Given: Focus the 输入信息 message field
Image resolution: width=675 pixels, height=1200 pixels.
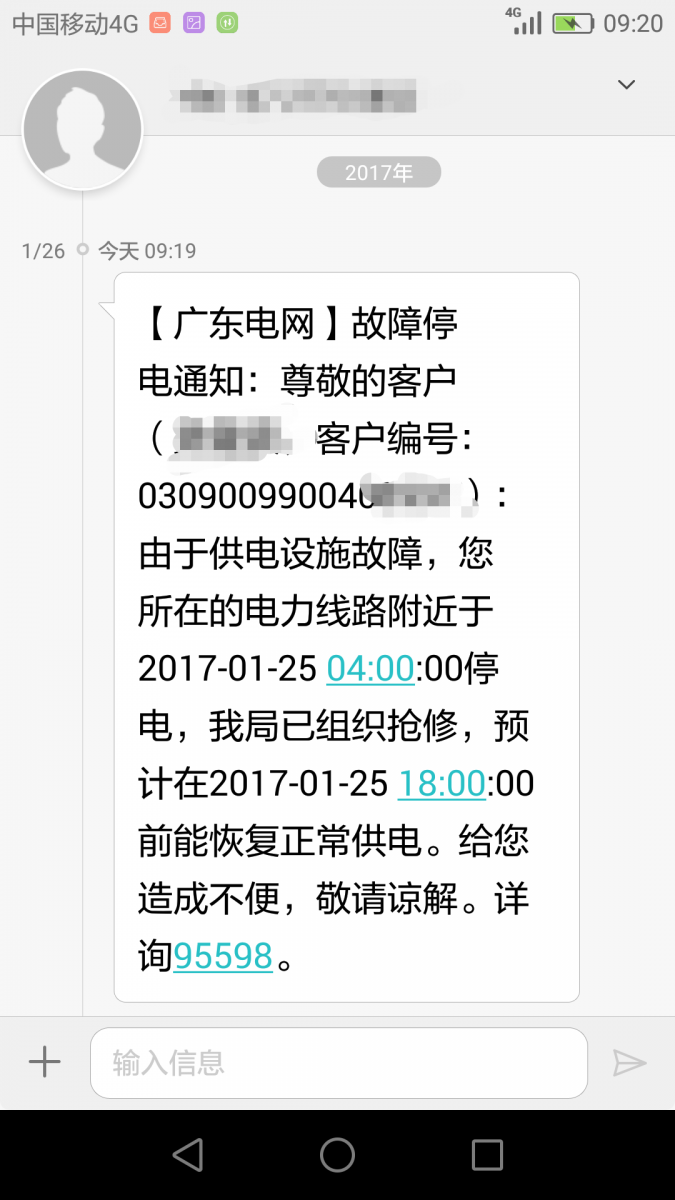Looking at the screenshot, I should click(x=338, y=1062).
